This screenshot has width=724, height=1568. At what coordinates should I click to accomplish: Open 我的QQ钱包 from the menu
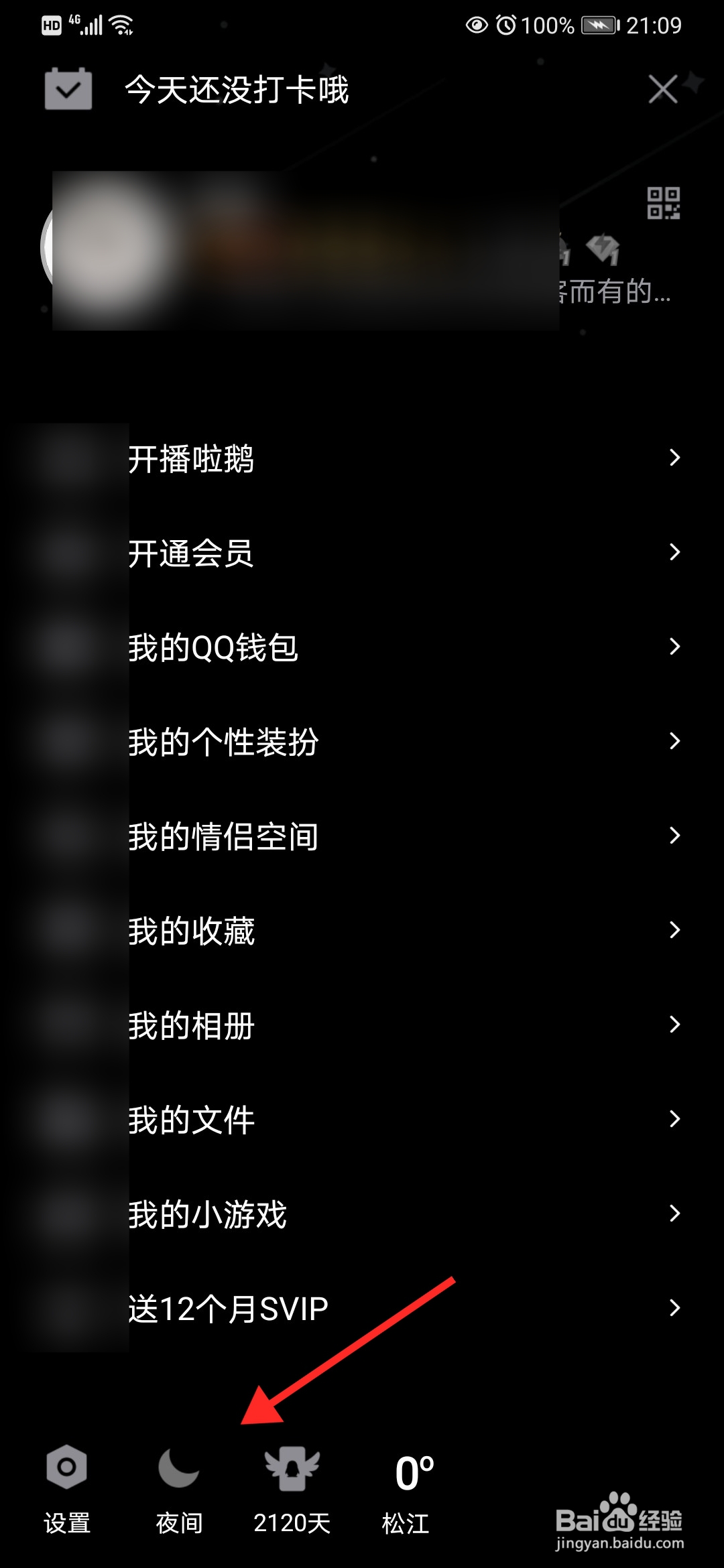pos(213,647)
